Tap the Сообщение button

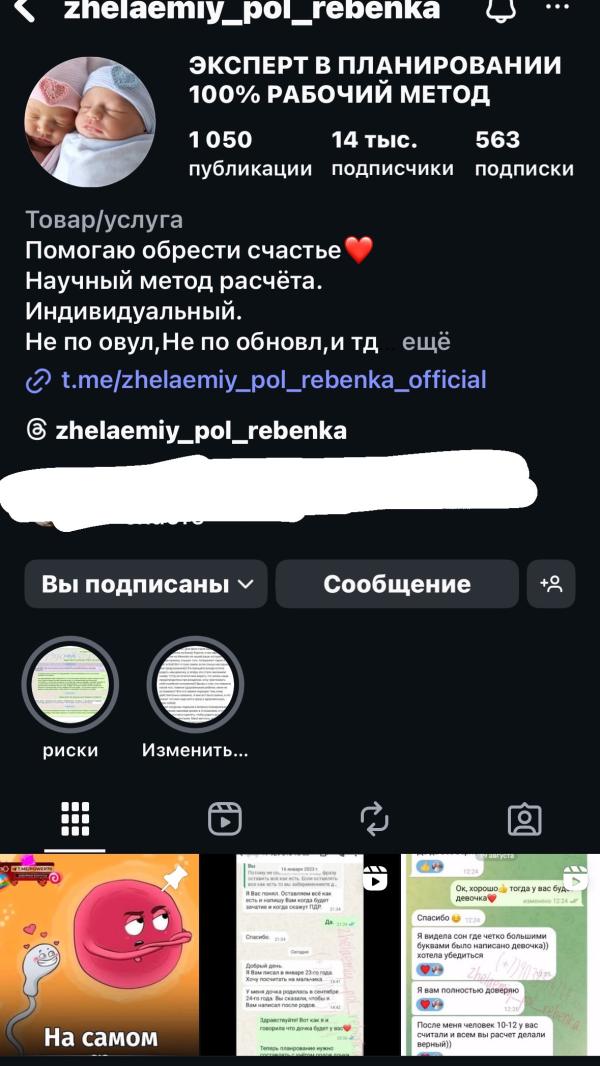pos(397,584)
